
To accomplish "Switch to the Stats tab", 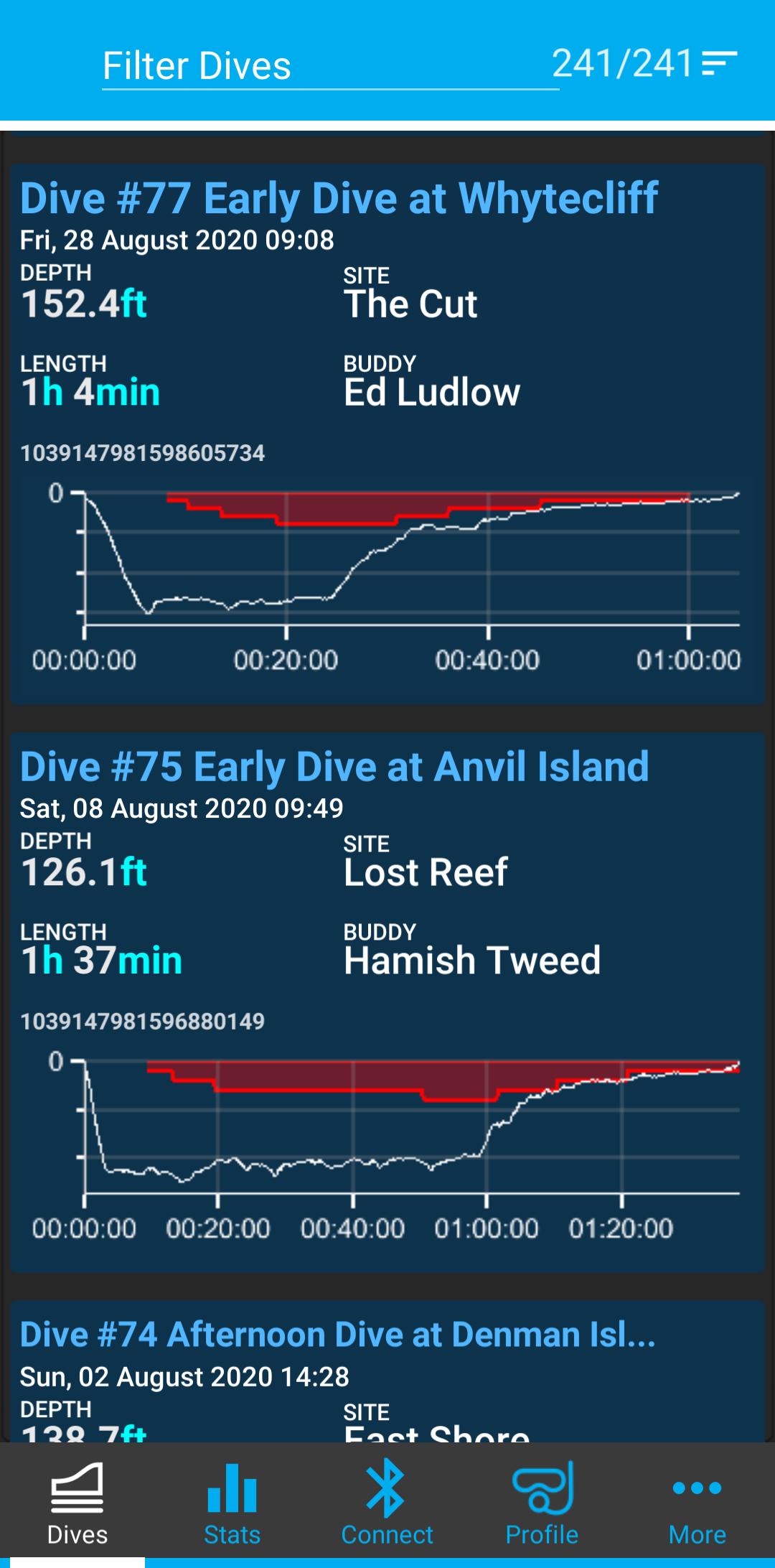I will click(x=232, y=1503).
